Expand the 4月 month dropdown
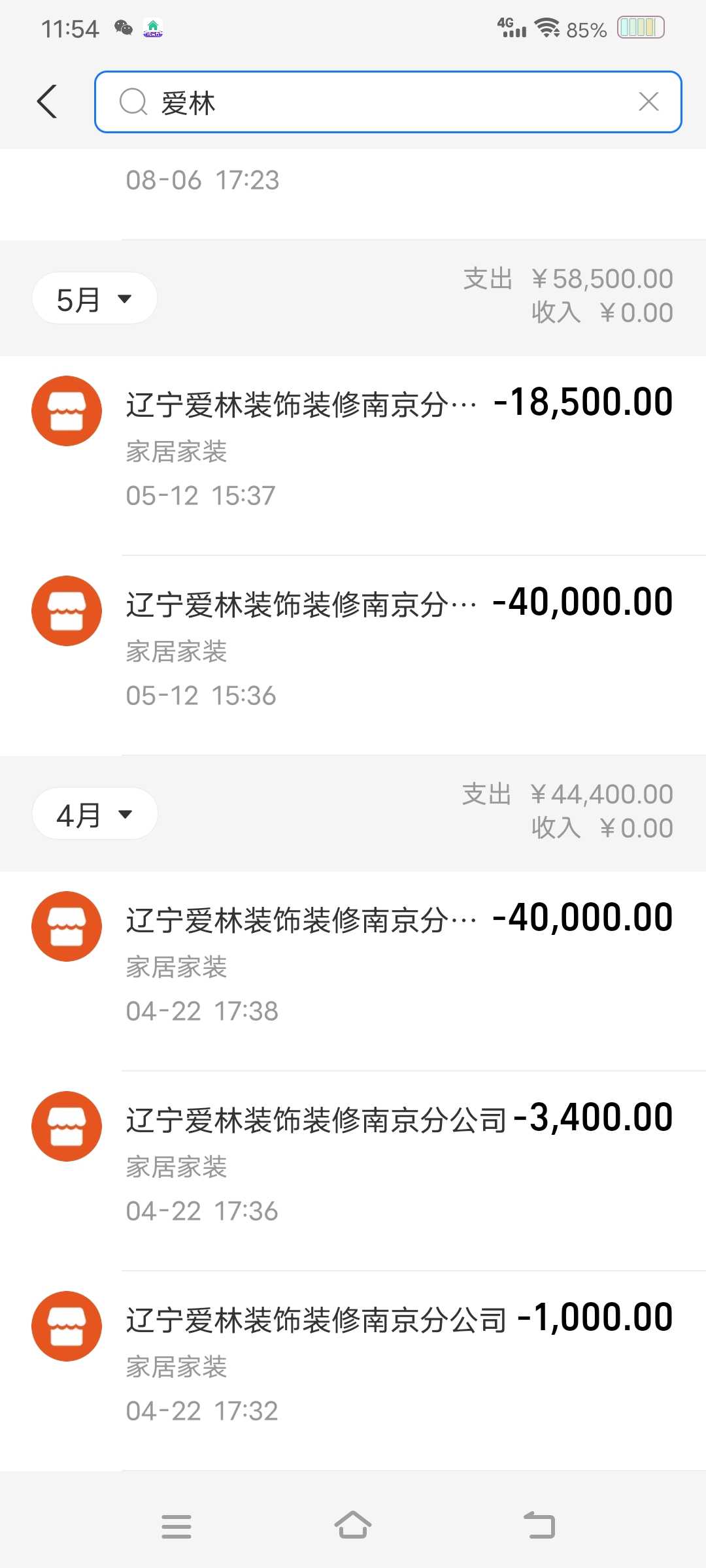 [x=94, y=814]
